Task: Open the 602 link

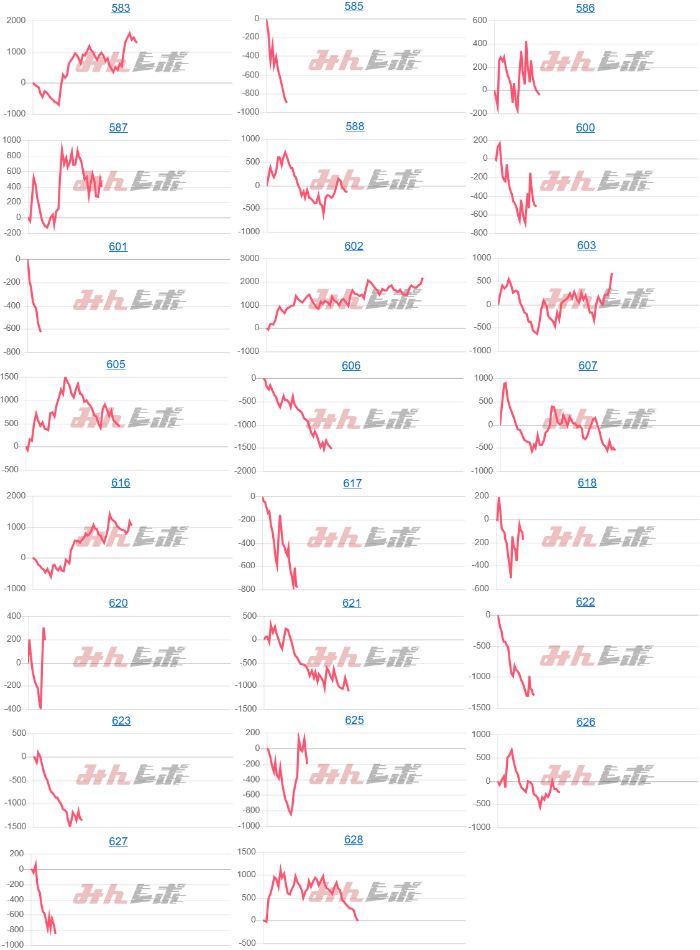Action: [353, 246]
